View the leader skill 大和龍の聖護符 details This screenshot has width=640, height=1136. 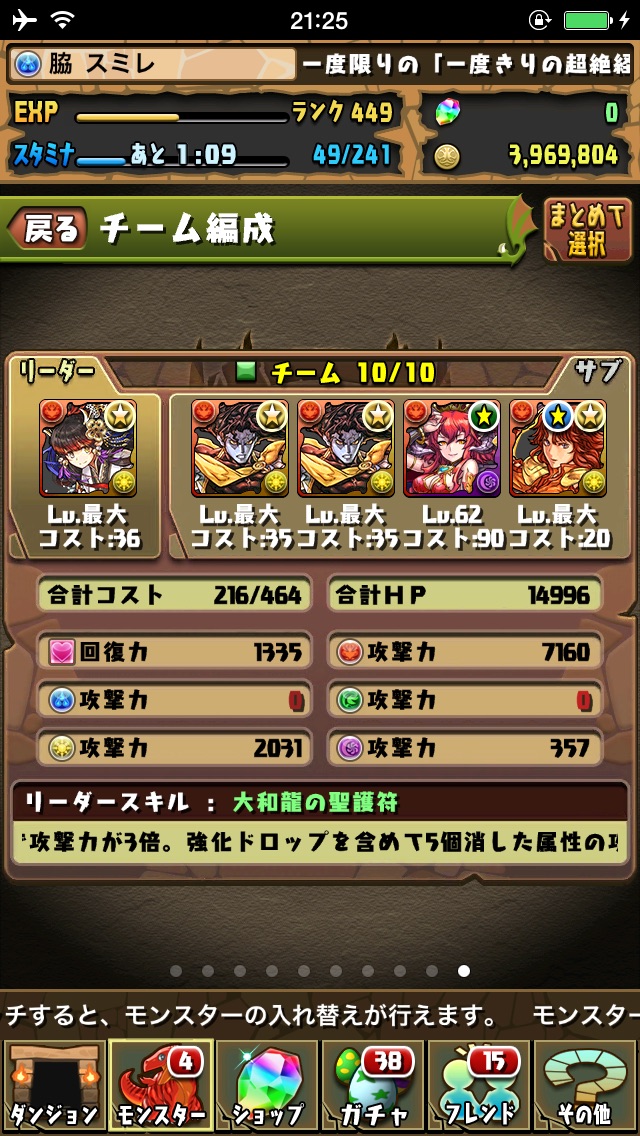(320, 822)
